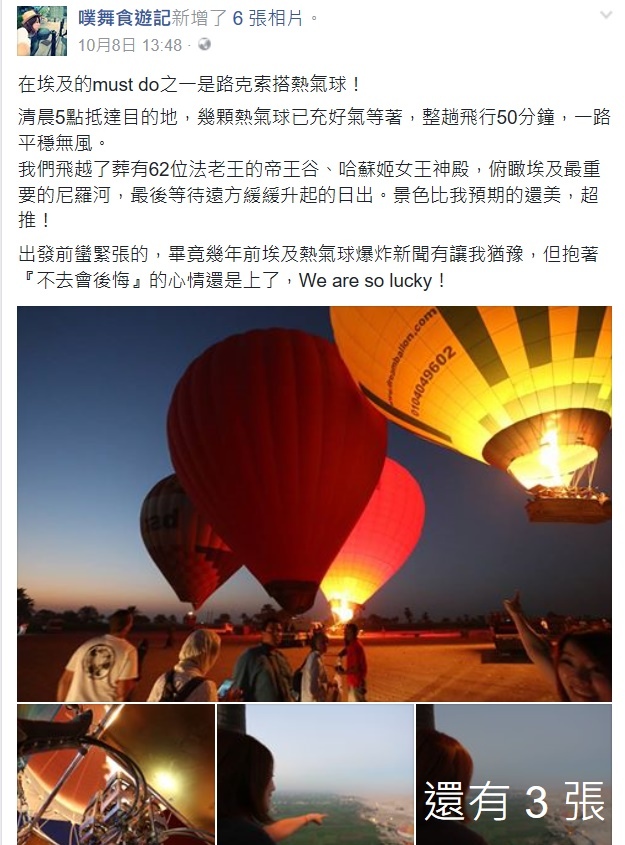Image resolution: width=625 pixels, height=845 pixels.
Task: View the remaining photos via 還有 3 張
Action: [x=513, y=775]
